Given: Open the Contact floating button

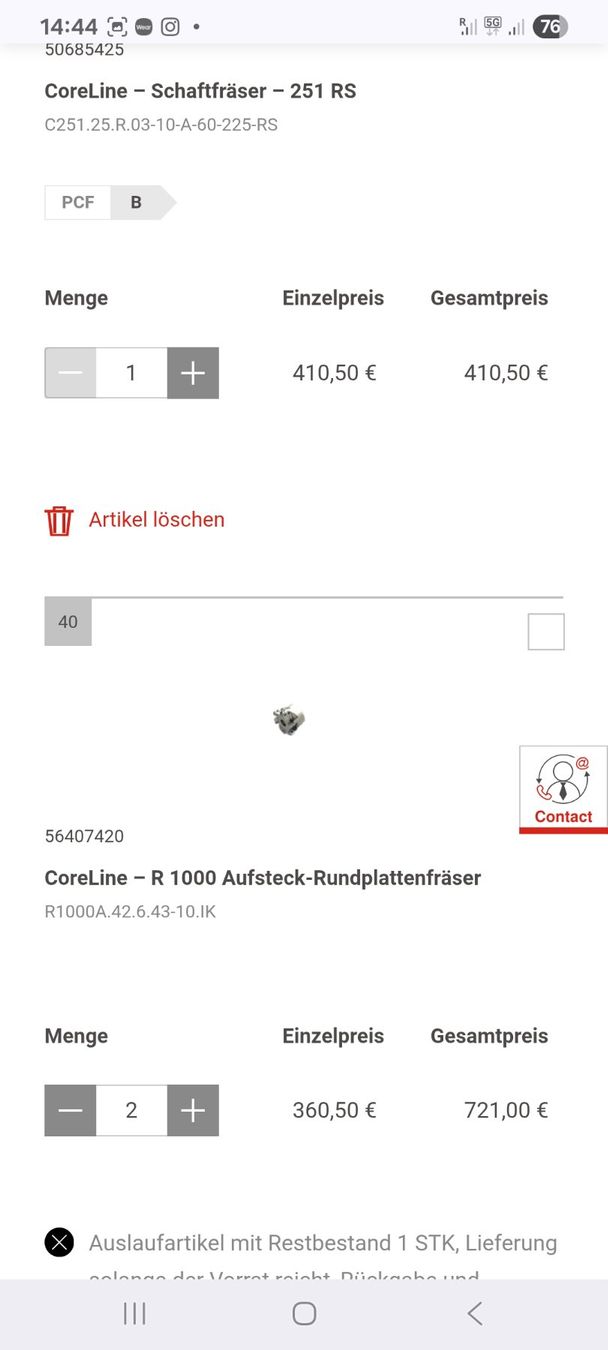Looking at the screenshot, I should 563,789.
